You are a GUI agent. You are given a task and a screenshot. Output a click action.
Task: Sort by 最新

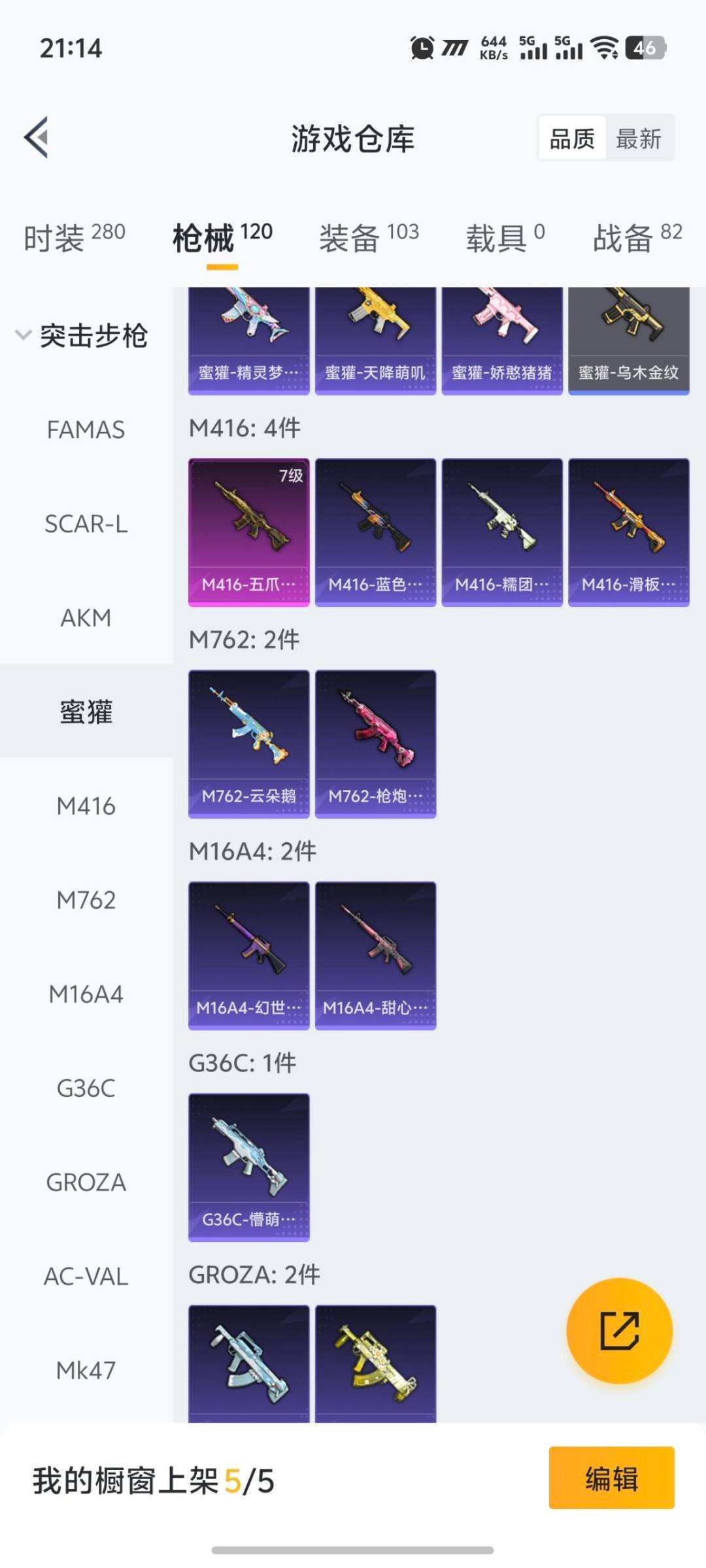coord(638,139)
